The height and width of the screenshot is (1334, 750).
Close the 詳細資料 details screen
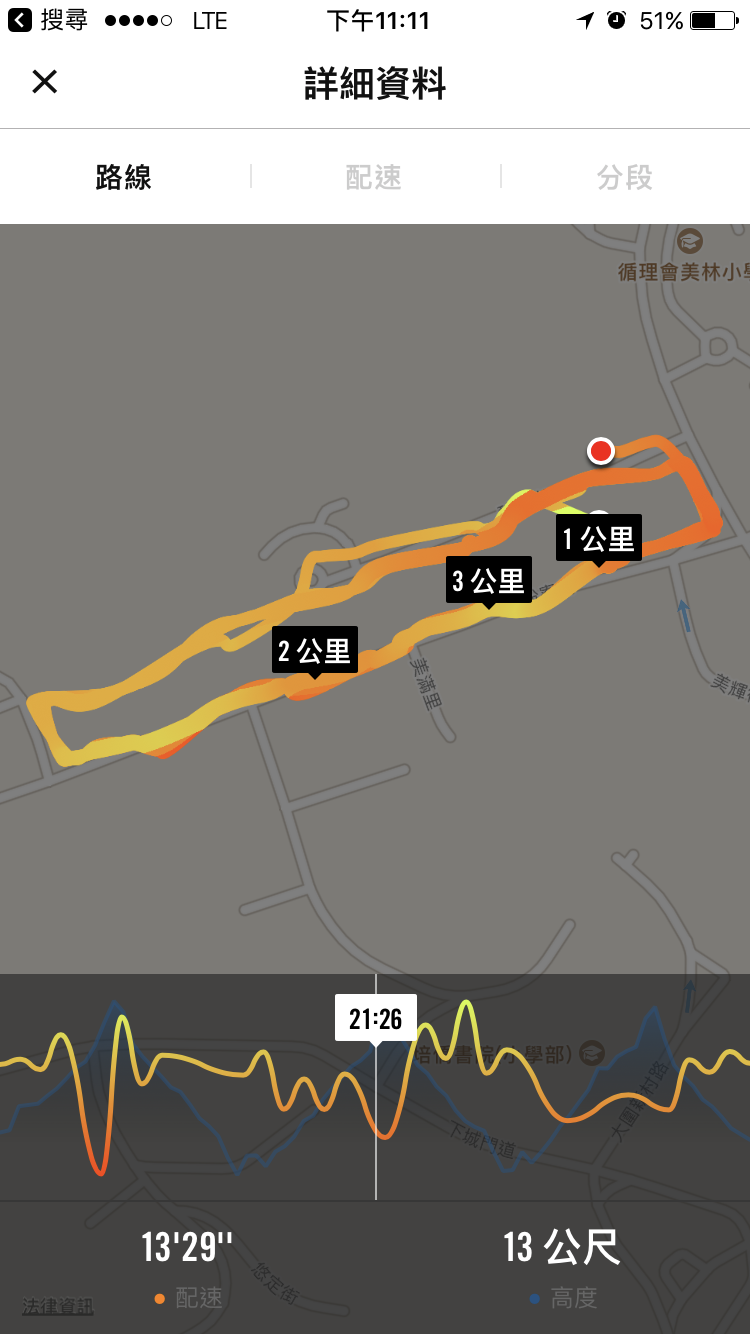click(44, 82)
